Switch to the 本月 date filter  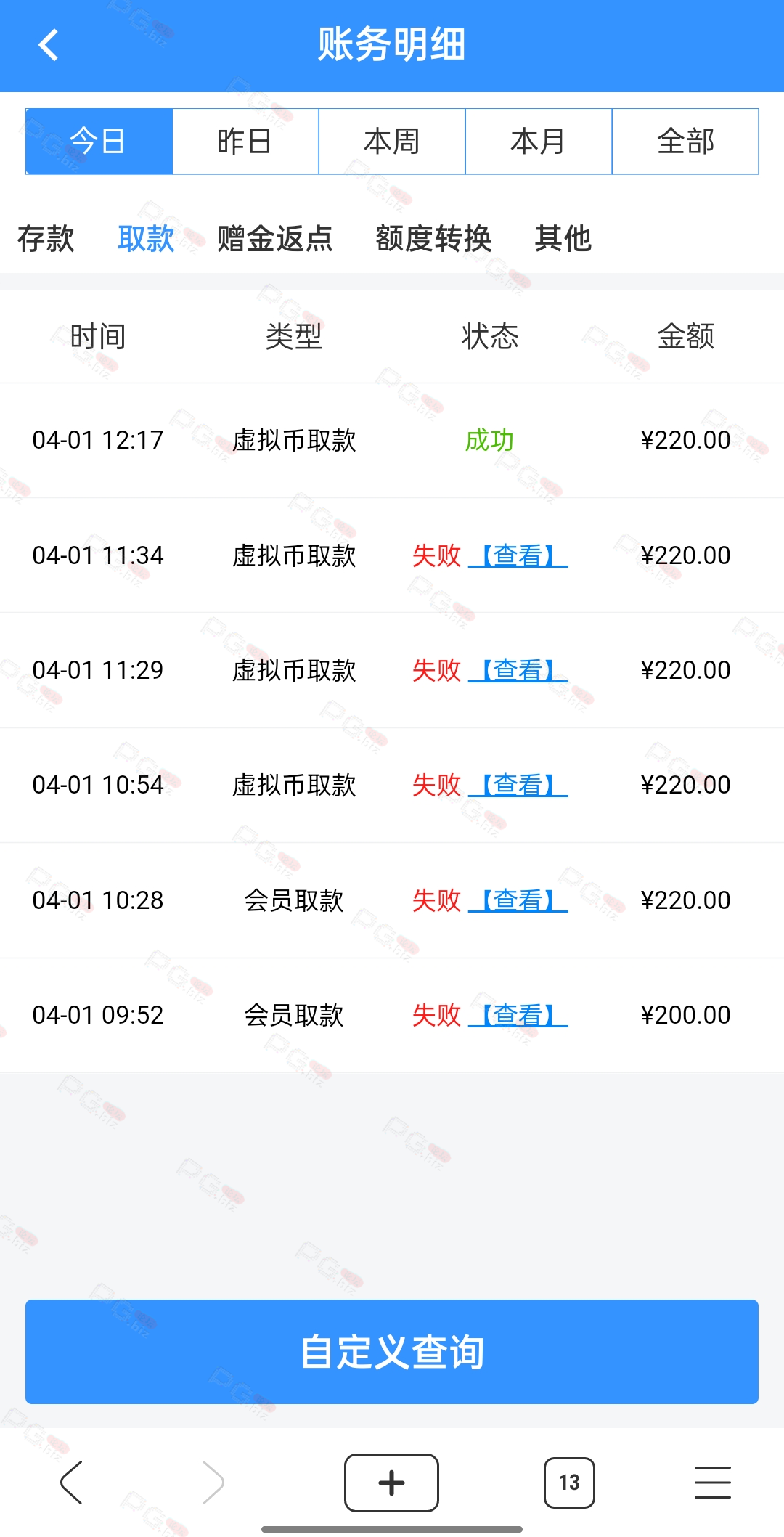point(539,142)
